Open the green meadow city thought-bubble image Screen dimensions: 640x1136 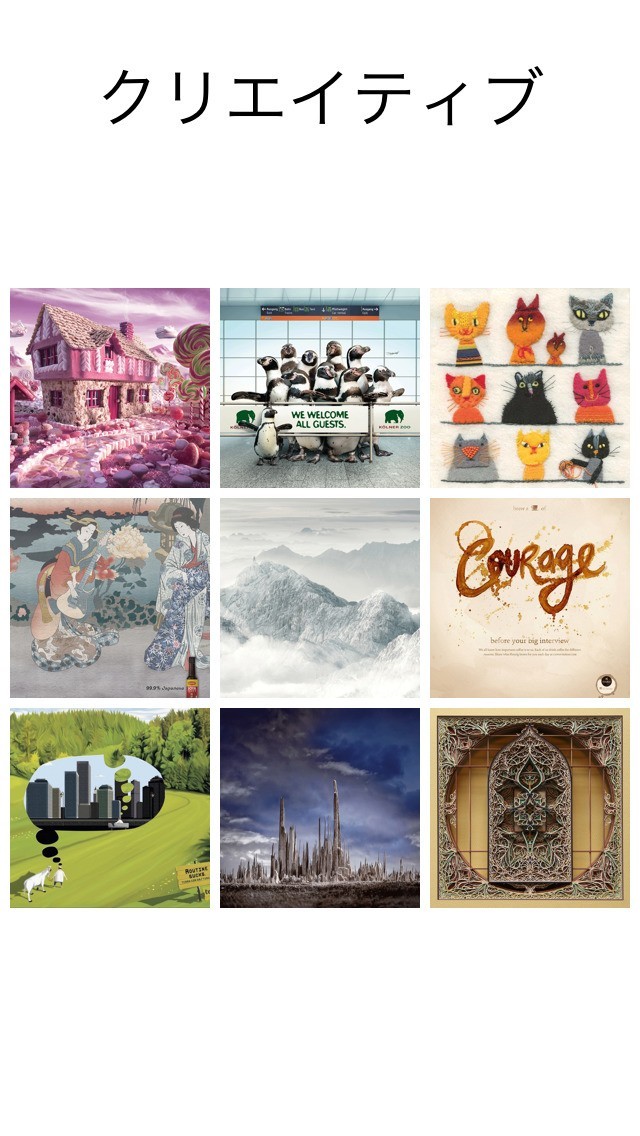(x=110, y=808)
